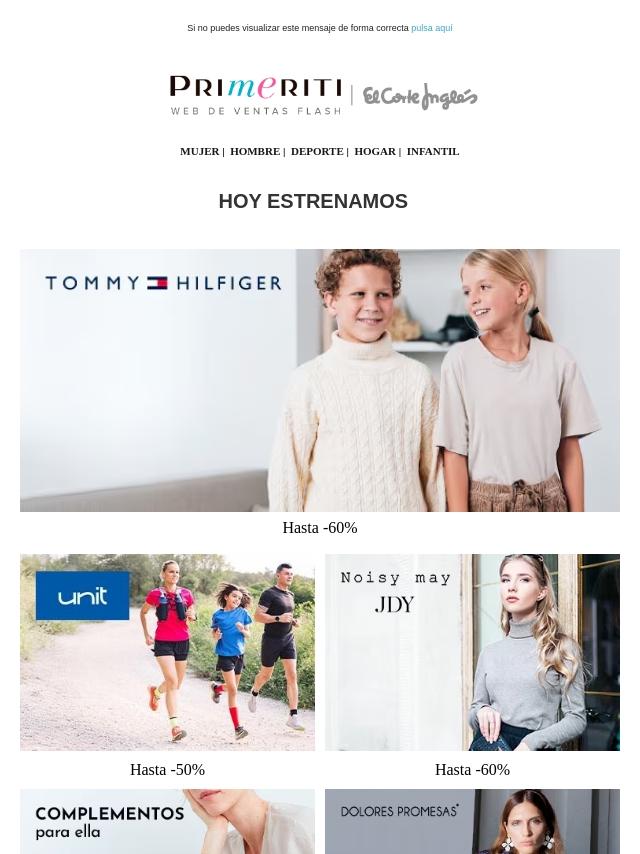Browse the INFANTIL category
Image resolution: width=640 pixels, height=854 pixels.
pyautogui.click(x=433, y=151)
